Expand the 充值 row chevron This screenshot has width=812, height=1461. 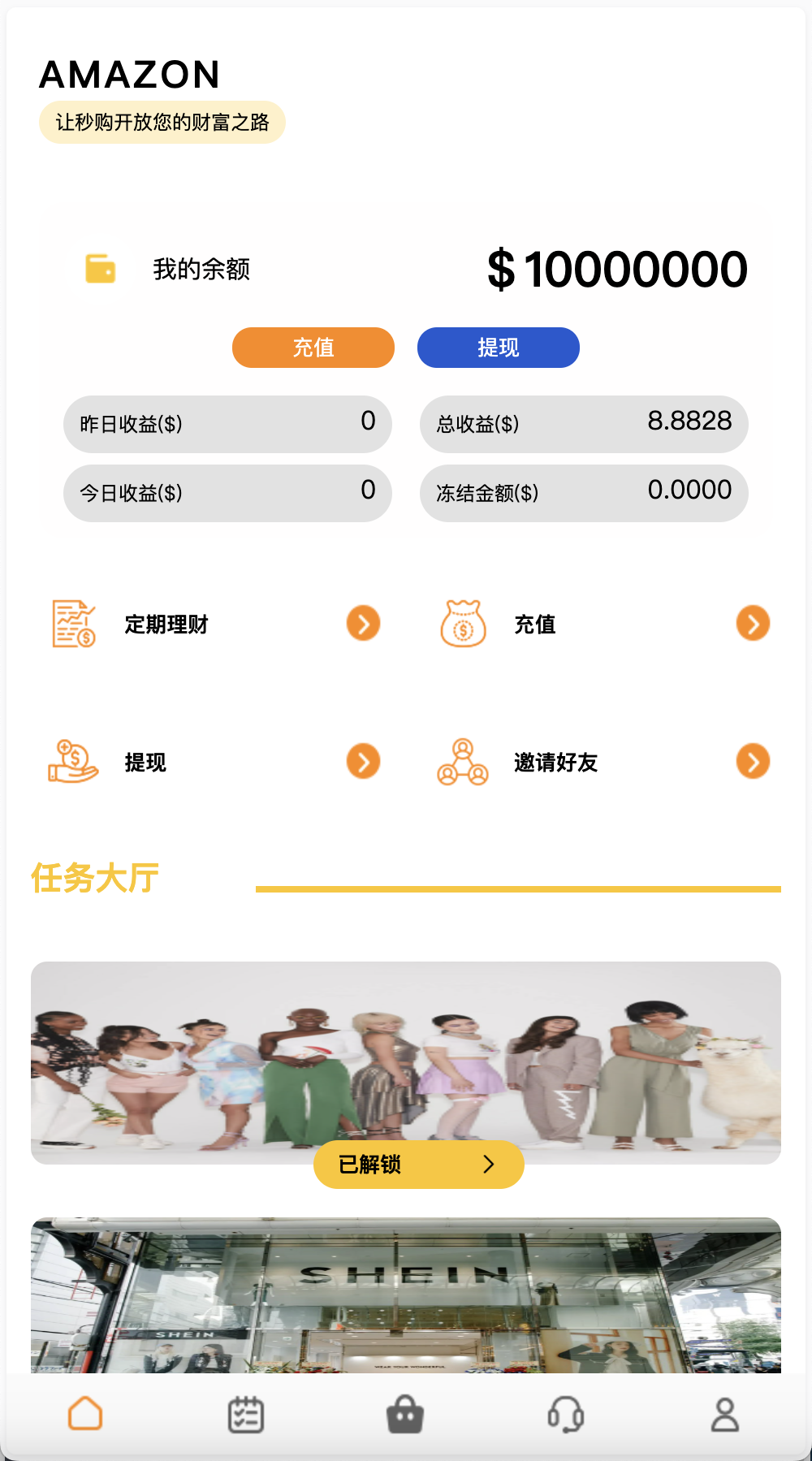click(753, 624)
